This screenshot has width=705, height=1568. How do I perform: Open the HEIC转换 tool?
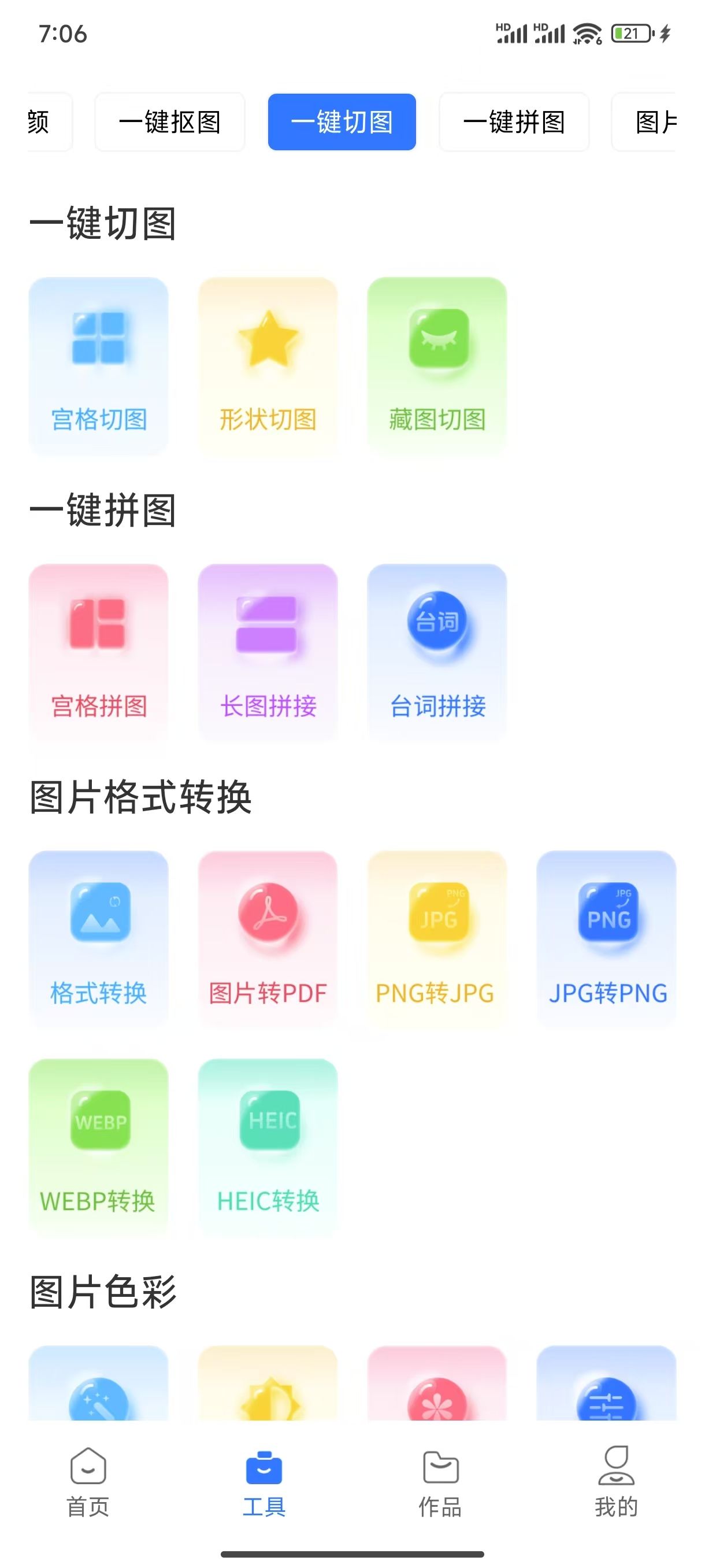(x=268, y=1148)
